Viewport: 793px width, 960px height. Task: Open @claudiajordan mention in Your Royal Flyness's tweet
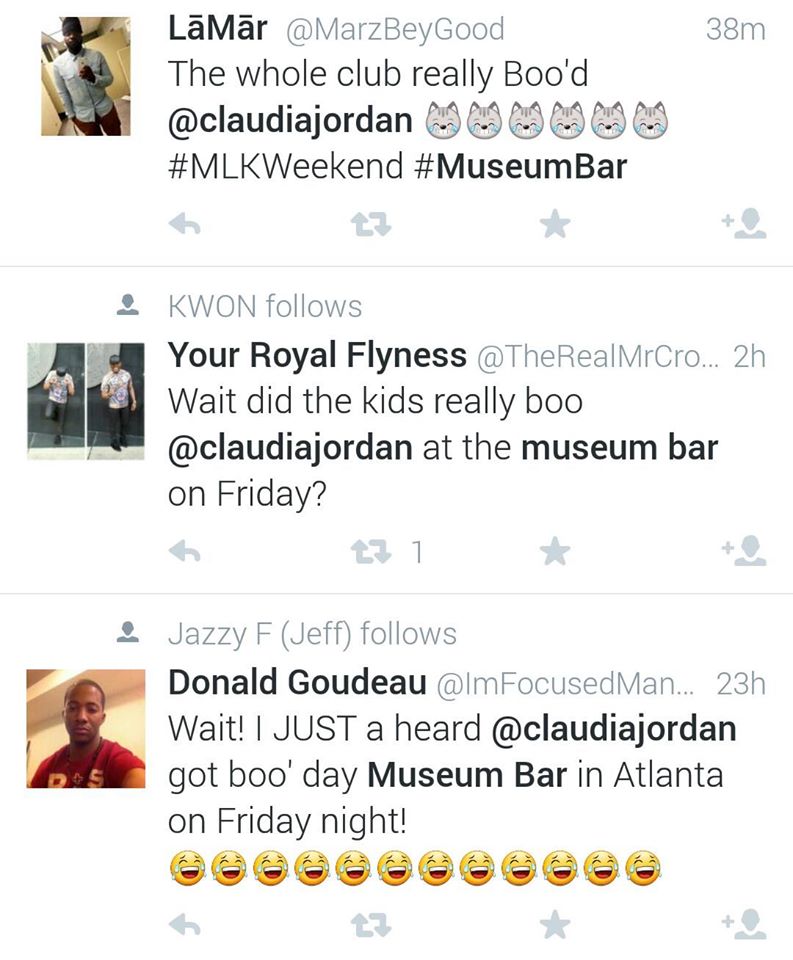tap(290, 448)
